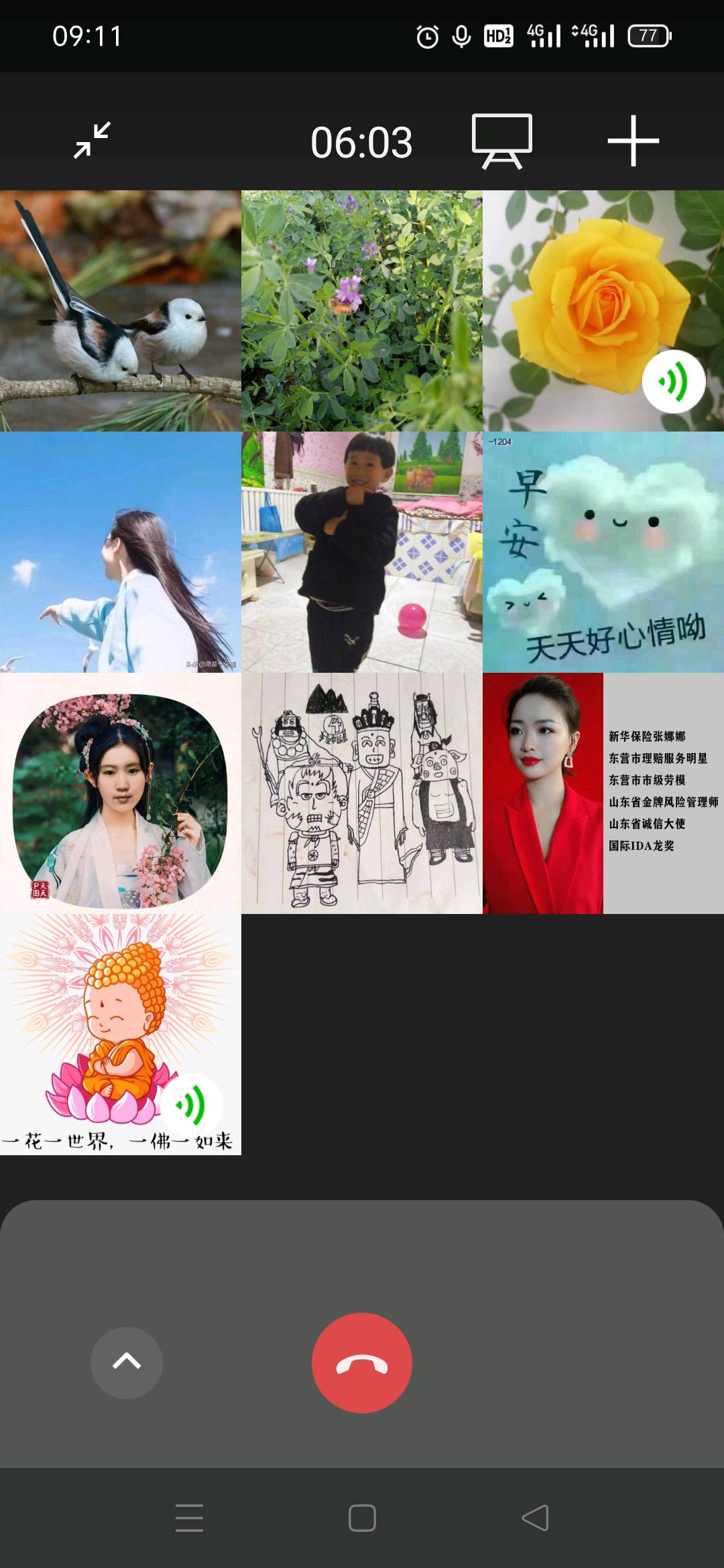724x1568 pixels.
Task: Minimize the call window
Action: (92, 140)
